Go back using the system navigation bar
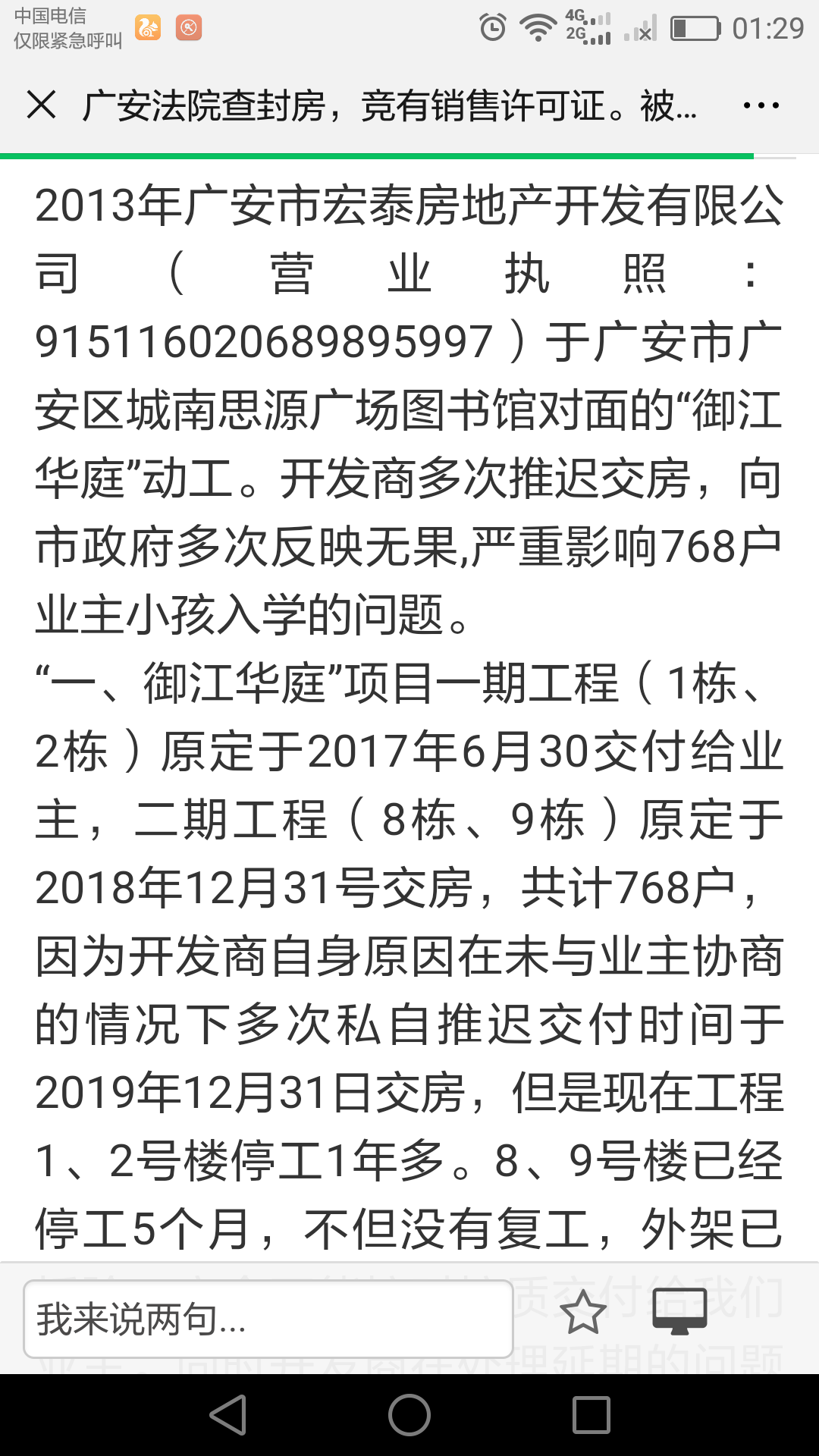 pyautogui.click(x=229, y=1415)
